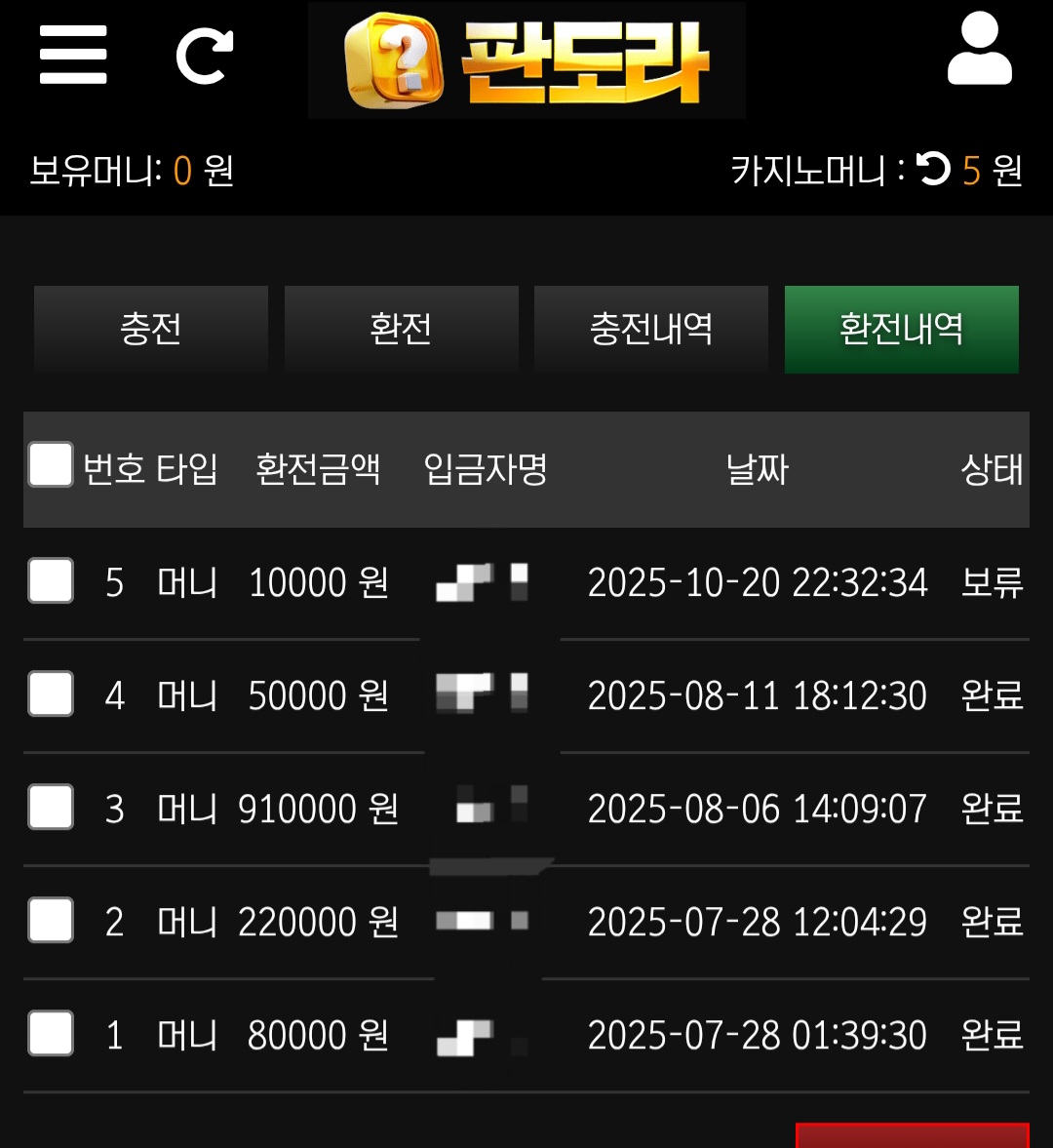Check the box for the 10000 원 row
Viewport: 1053px width, 1148px height.
tap(51, 580)
